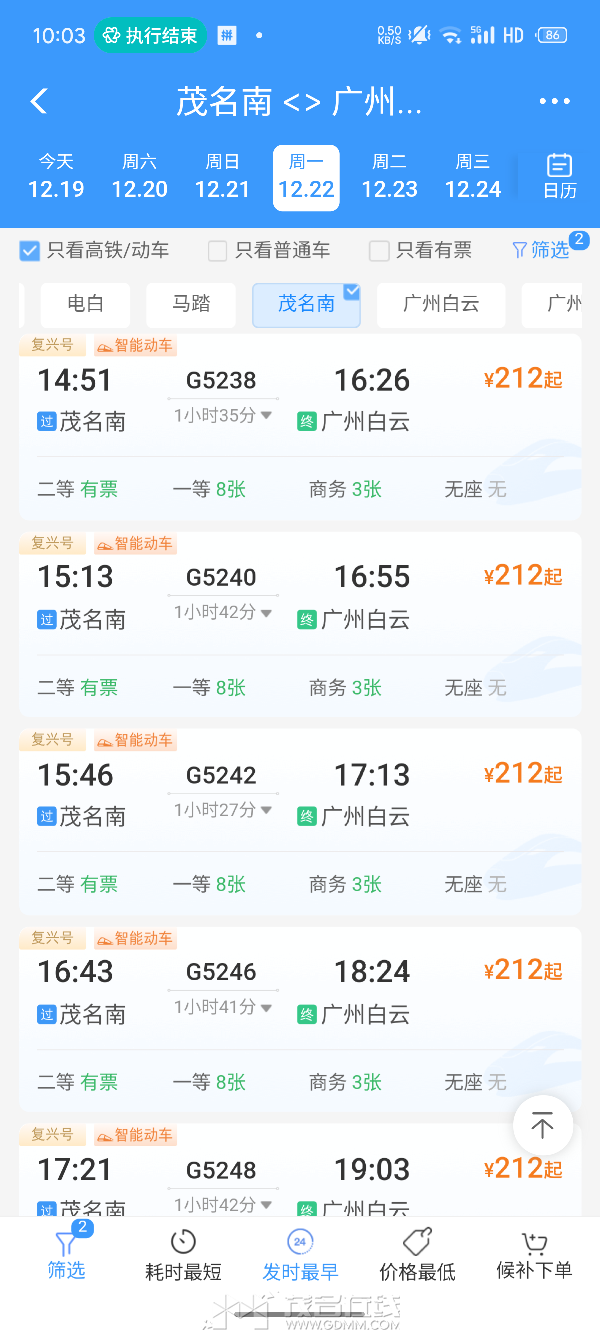The image size is (600, 1335).
Task: Select the 电白 station chip
Action: point(85,304)
